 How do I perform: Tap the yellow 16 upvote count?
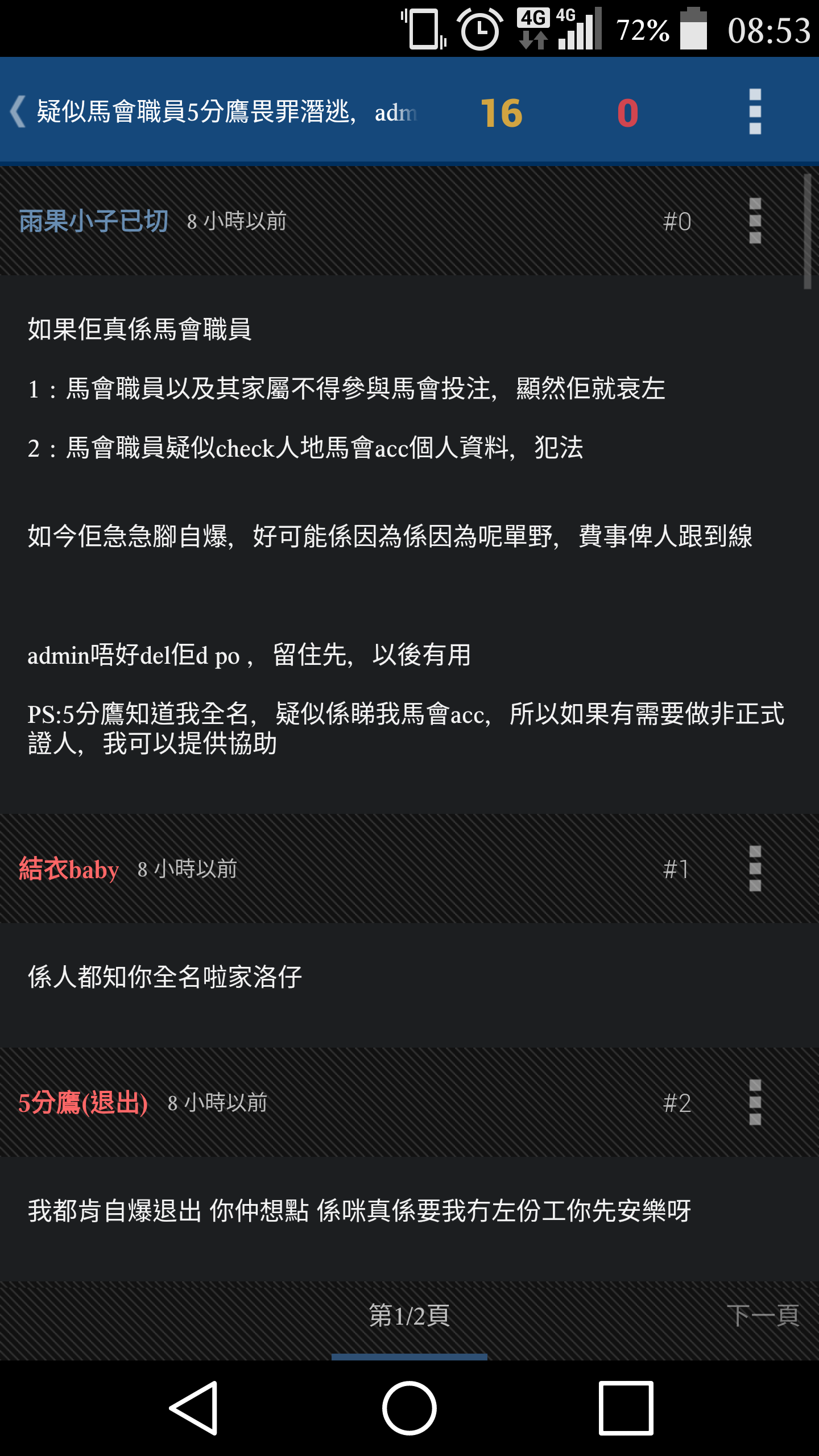(x=501, y=113)
